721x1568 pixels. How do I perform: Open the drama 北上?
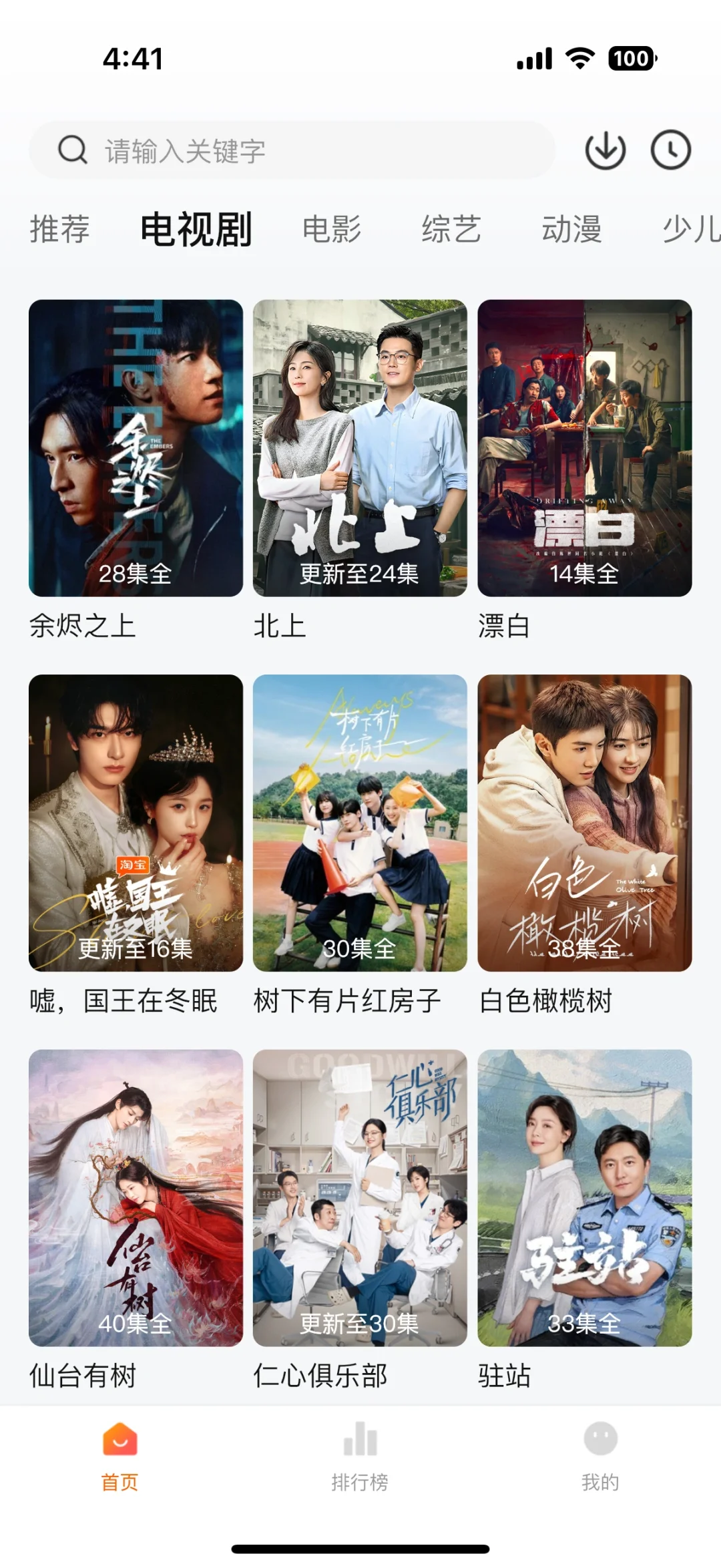(x=360, y=448)
